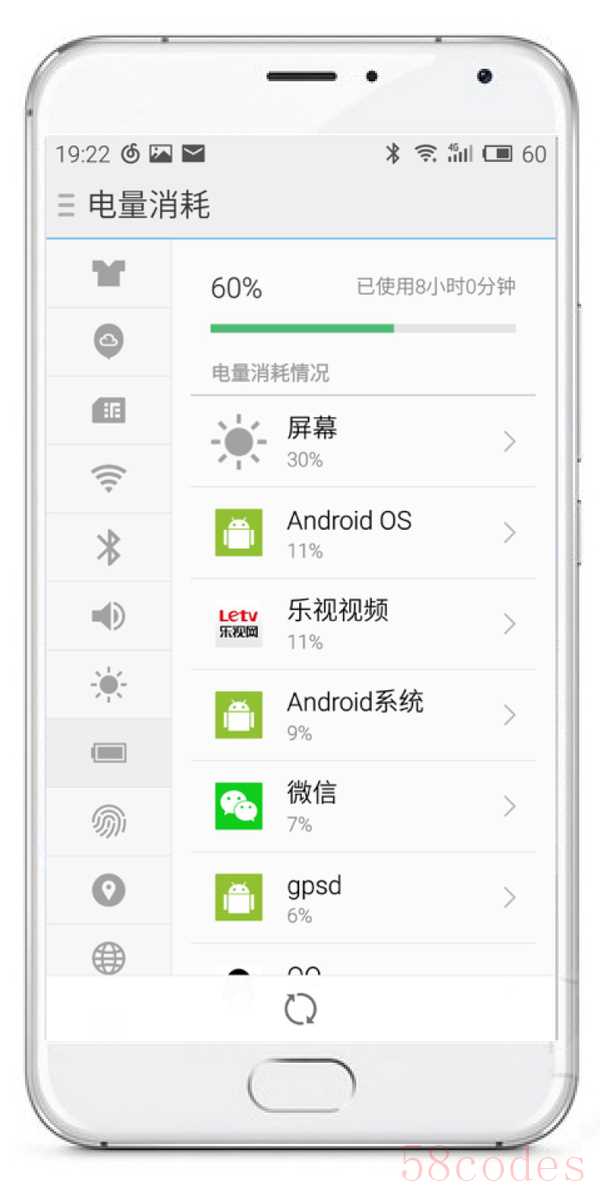Open Android系统 power usage row
Image resolution: width=600 pixels, height=1194 pixels.
(x=362, y=715)
